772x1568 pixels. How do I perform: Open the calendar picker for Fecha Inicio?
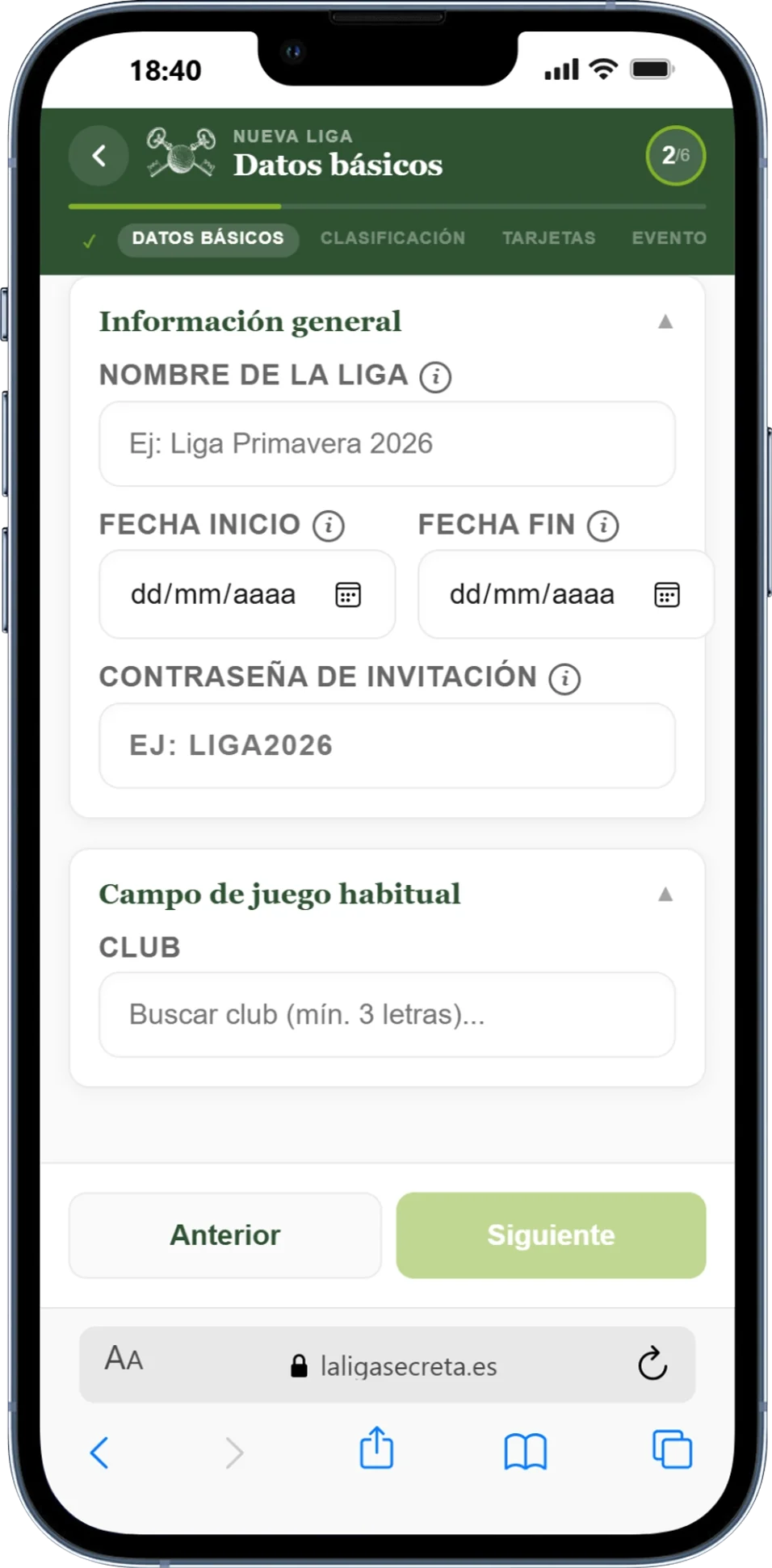(346, 595)
